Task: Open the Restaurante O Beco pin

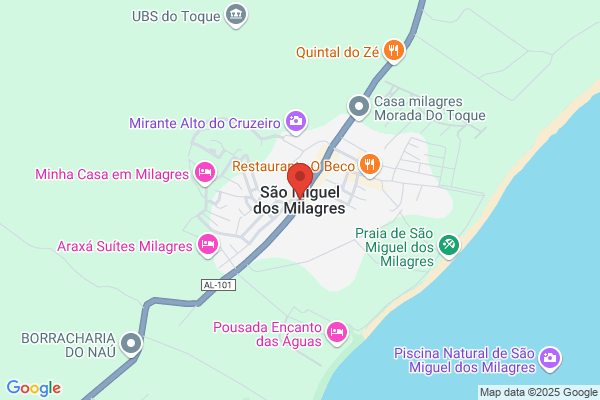Action: click(369, 165)
